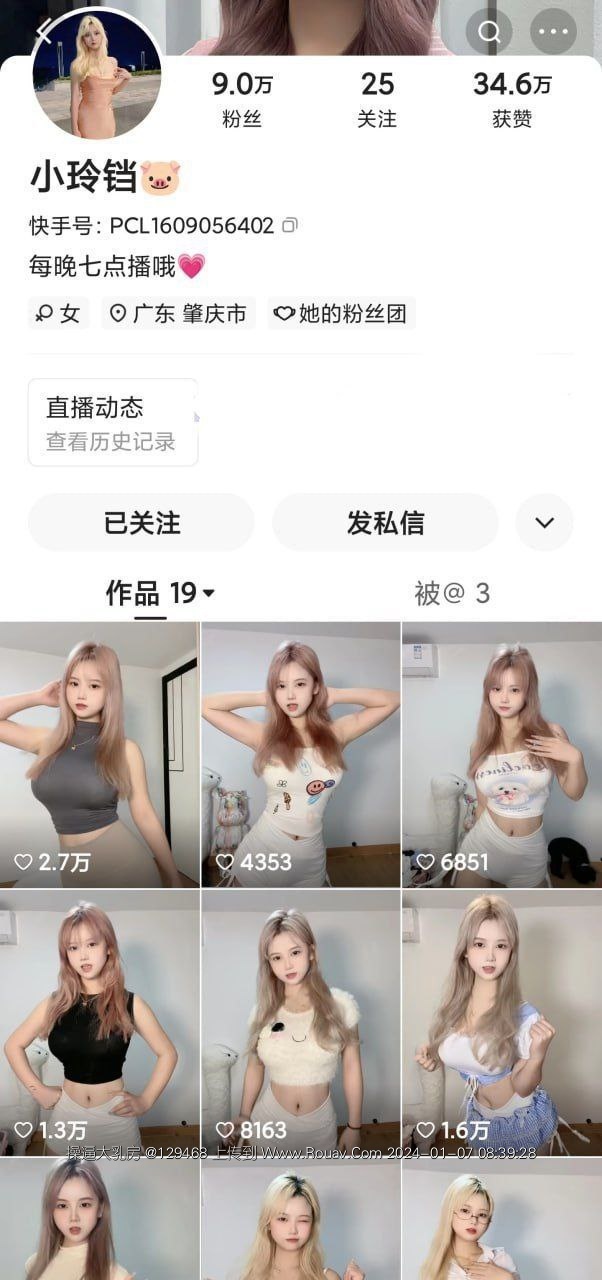View the 9.0万 粉丝 followers list

pyautogui.click(x=241, y=99)
